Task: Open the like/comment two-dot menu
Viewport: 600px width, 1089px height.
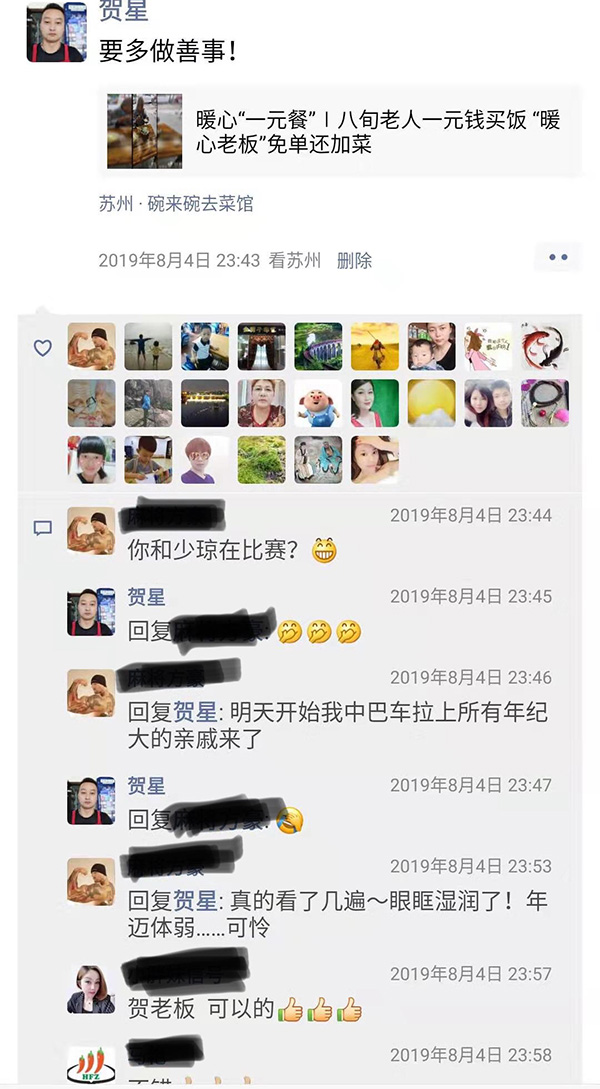Action: pos(557,258)
